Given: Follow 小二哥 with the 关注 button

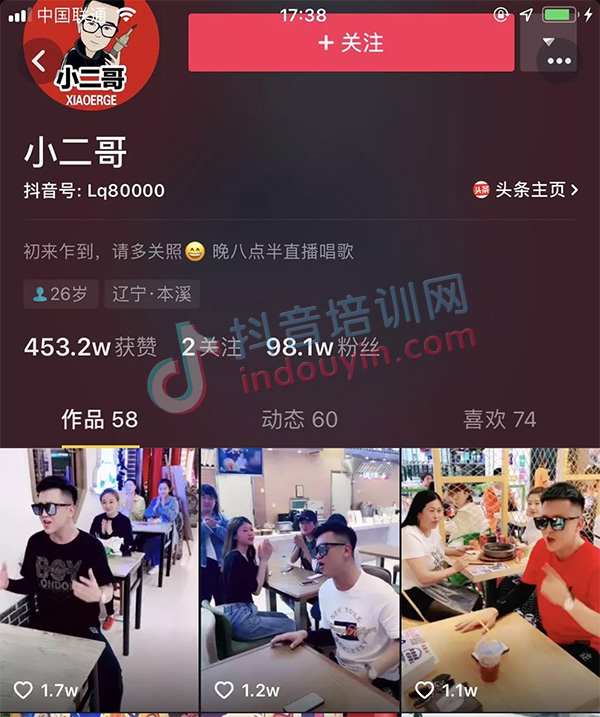Looking at the screenshot, I should coord(351,43).
